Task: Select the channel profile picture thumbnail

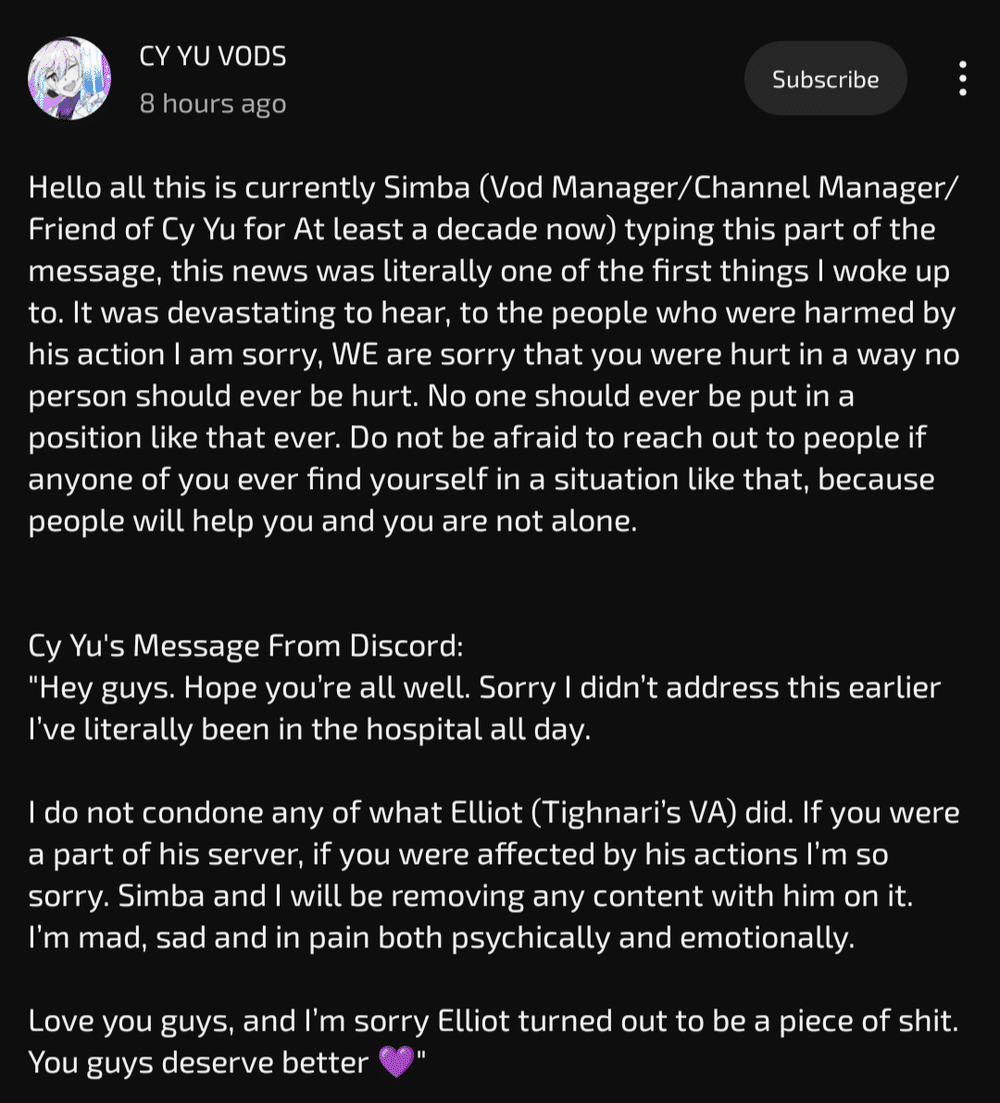Action: pyautogui.click(x=70, y=78)
